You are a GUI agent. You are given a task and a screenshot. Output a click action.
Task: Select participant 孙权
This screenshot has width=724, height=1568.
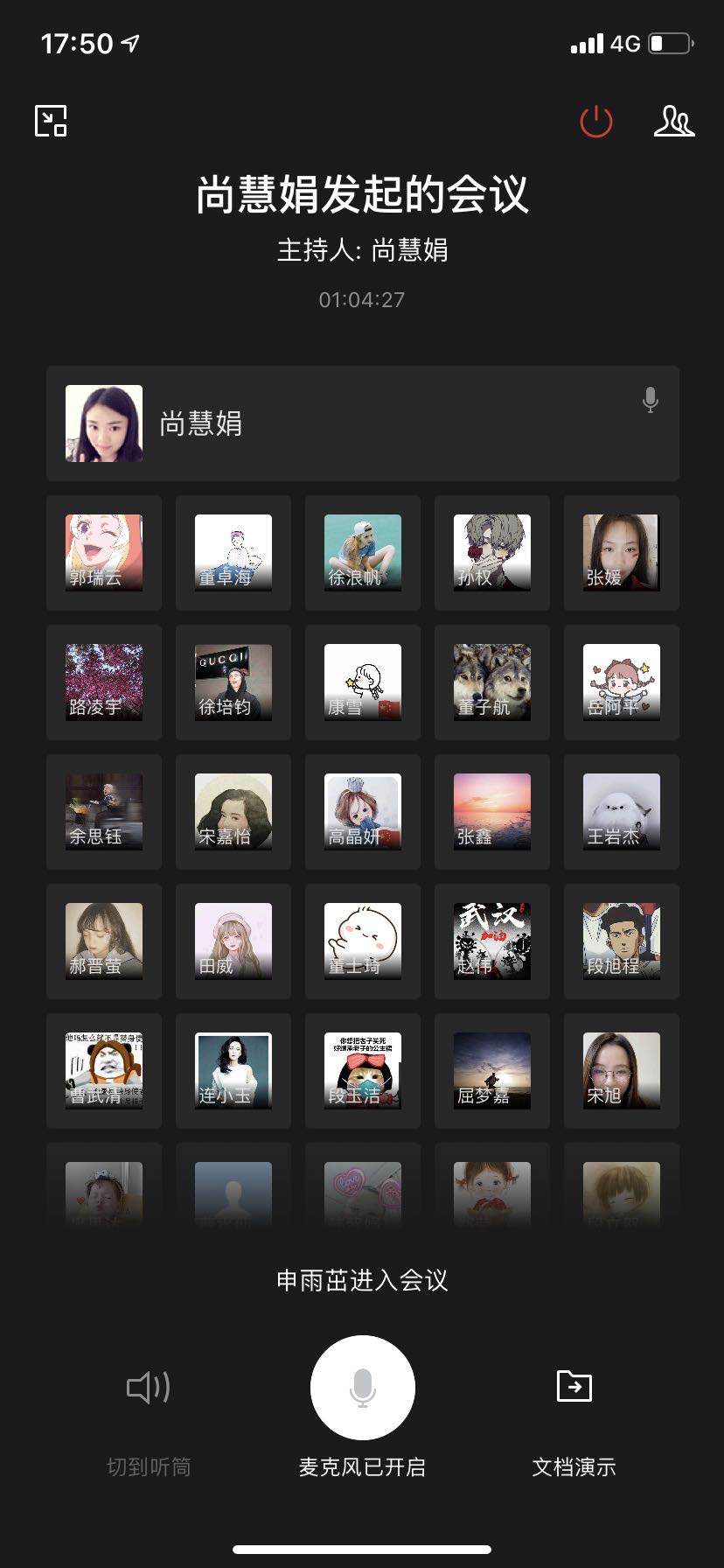pyautogui.click(x=492, y=553)
